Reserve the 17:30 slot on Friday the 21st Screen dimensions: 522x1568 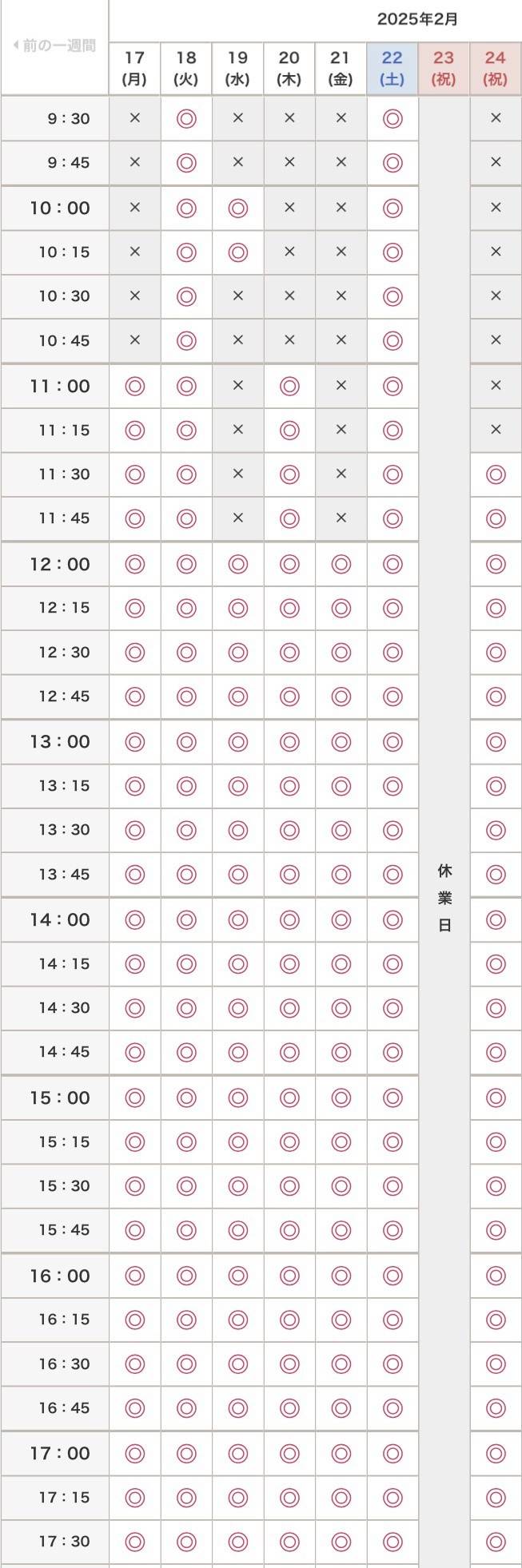click(341, 1542)
